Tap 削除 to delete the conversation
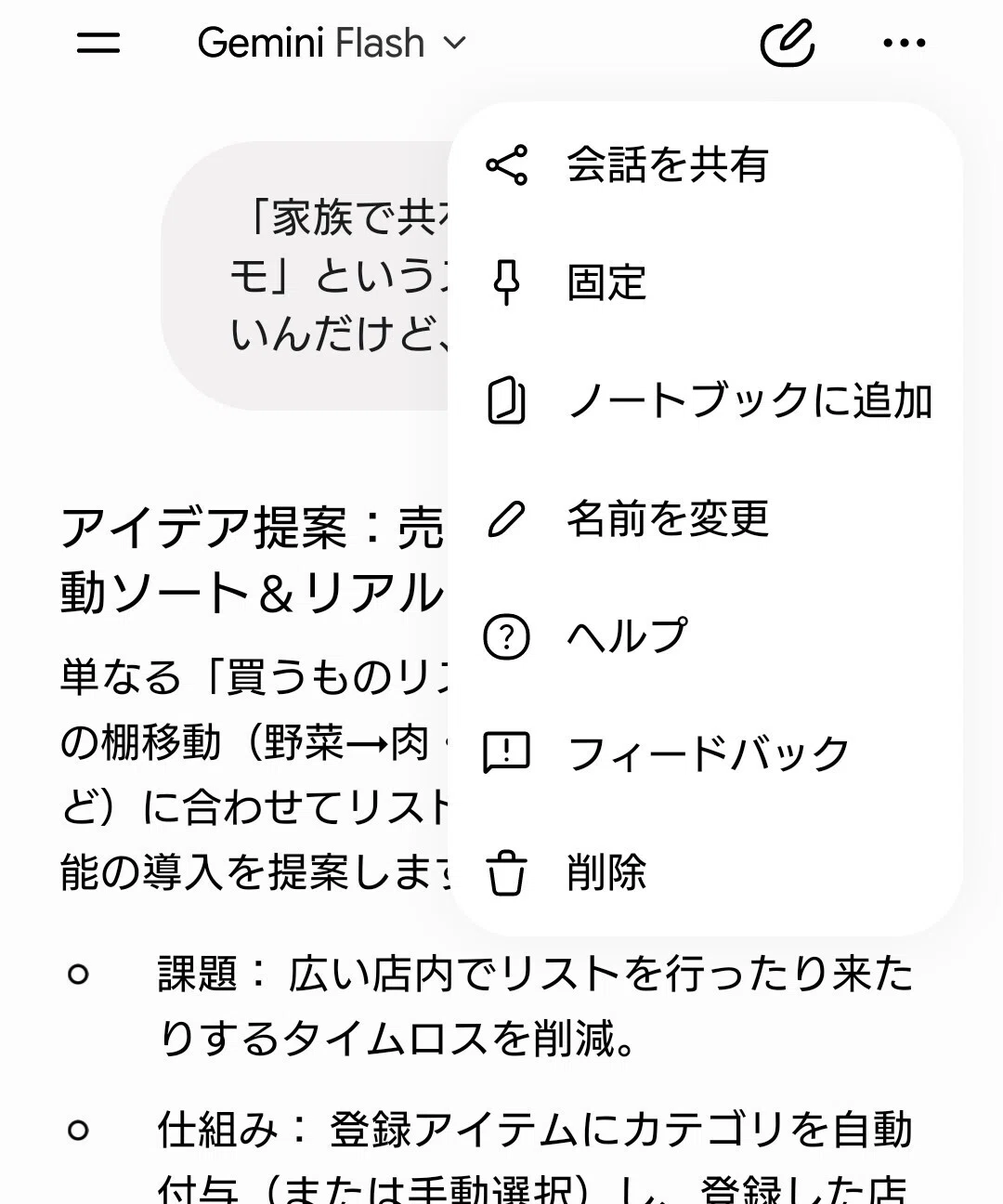 705,872
